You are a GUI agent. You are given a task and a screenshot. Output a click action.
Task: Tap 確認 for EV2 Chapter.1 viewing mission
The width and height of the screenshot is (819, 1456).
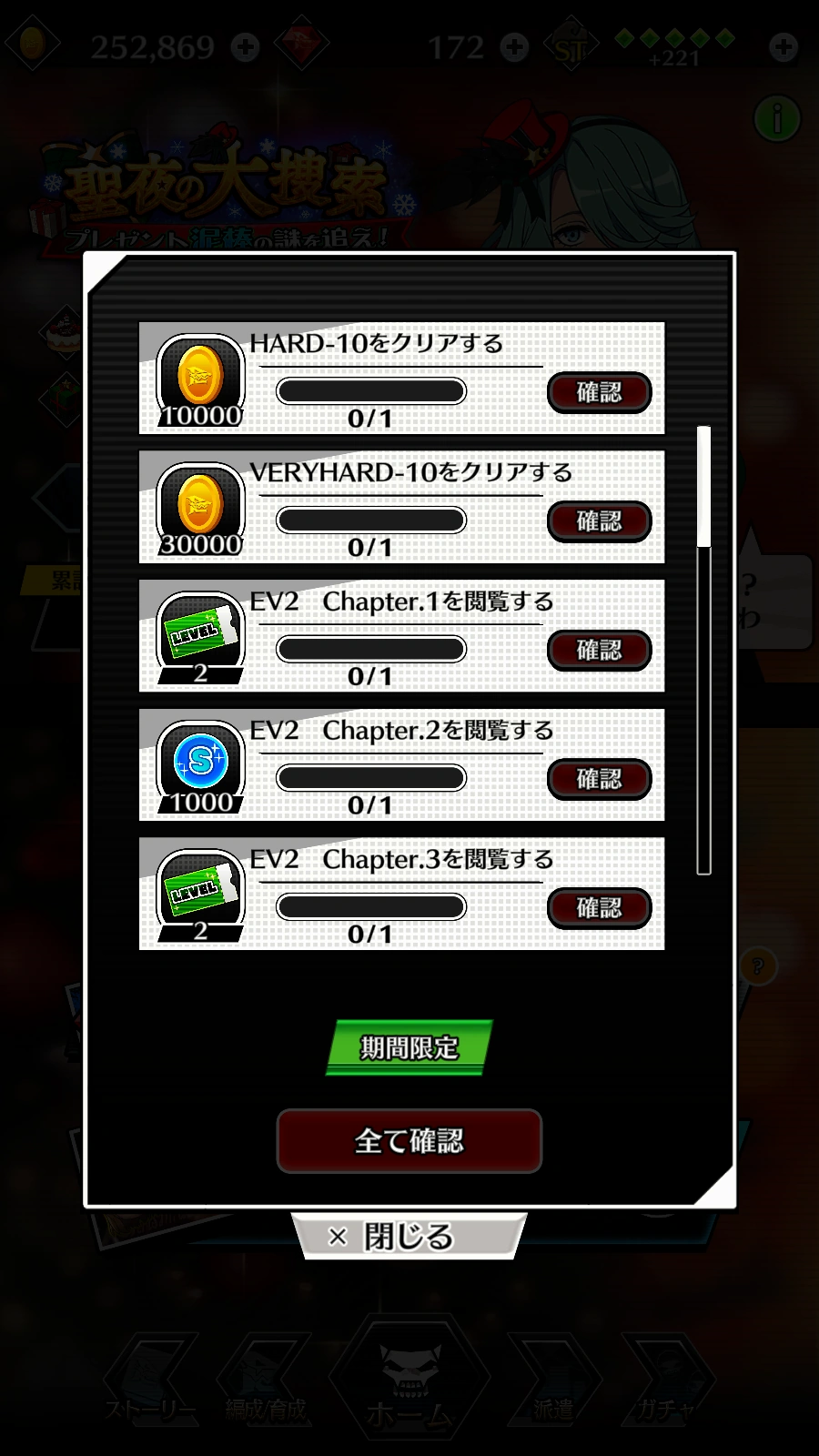(599, 651)
